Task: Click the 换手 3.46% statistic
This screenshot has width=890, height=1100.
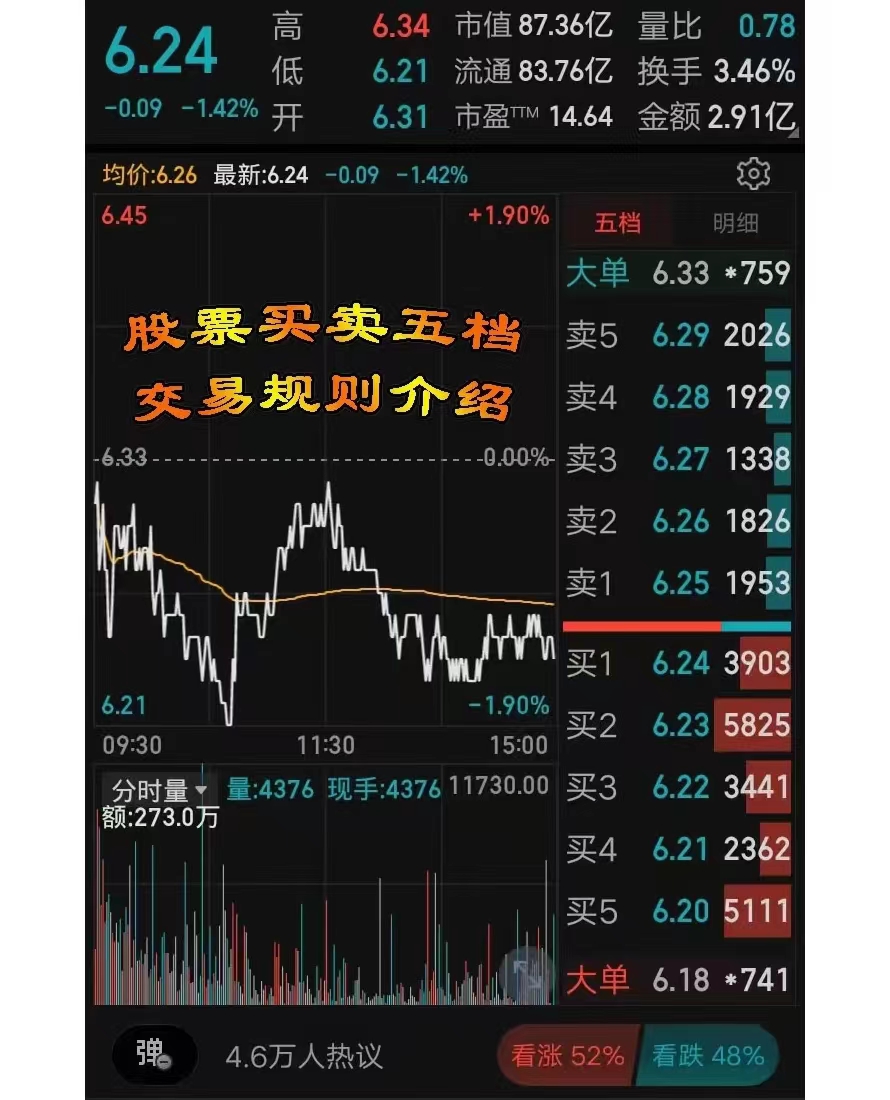Action: click(716, 71)
